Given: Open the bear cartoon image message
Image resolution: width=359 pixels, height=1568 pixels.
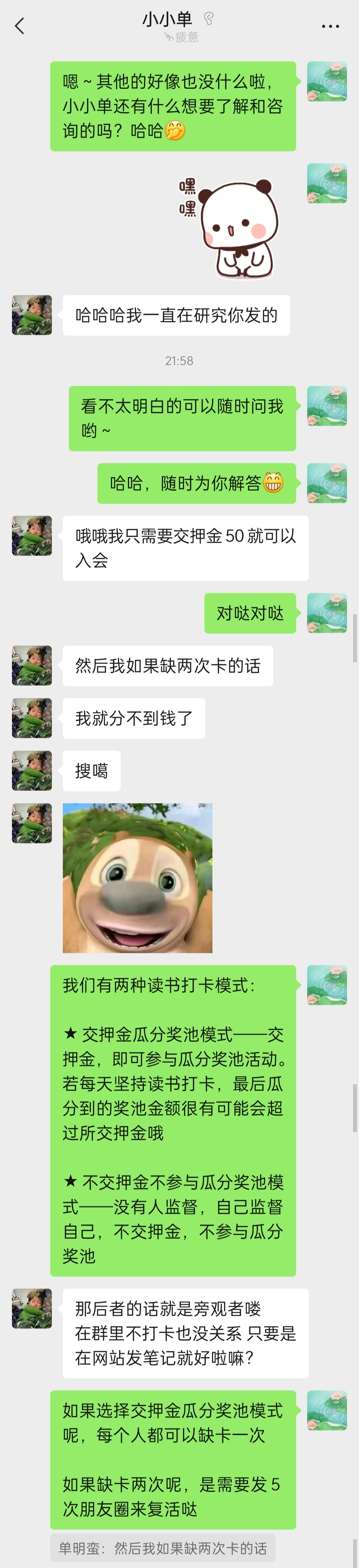Looking at the screenshot, I should (137, 878).
